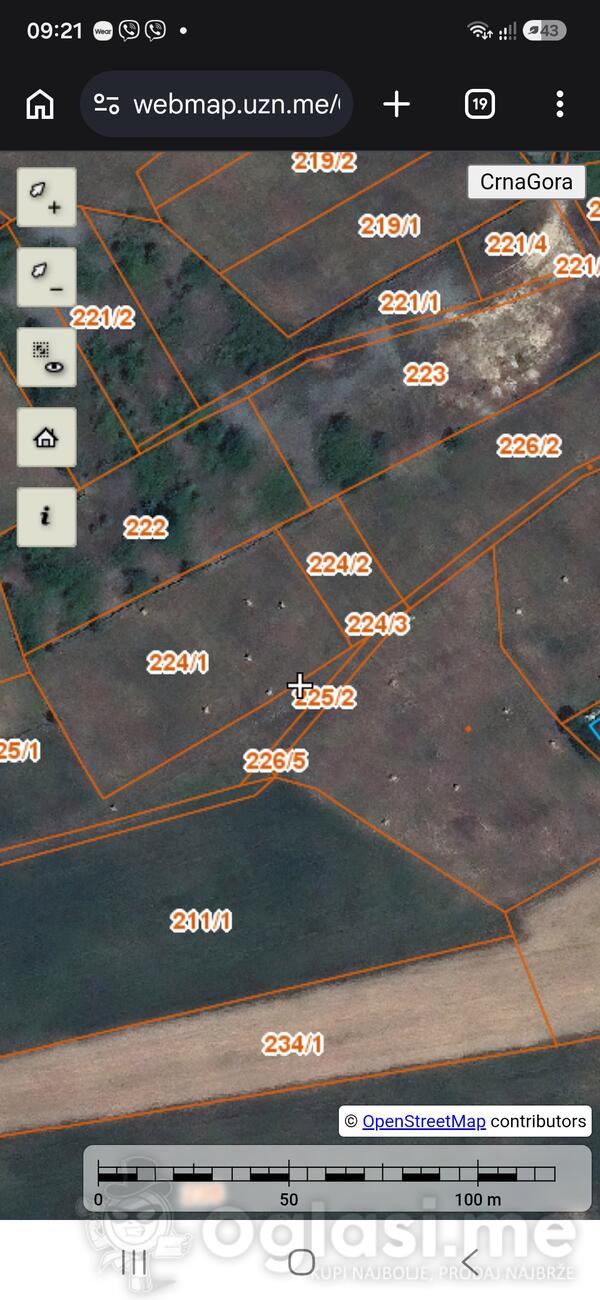Image resolution: width=600 pixels, height=1300 pixels.
Task: Zoom in with the plus map tool
Action: pyautogui.click(x=46, y=197)
